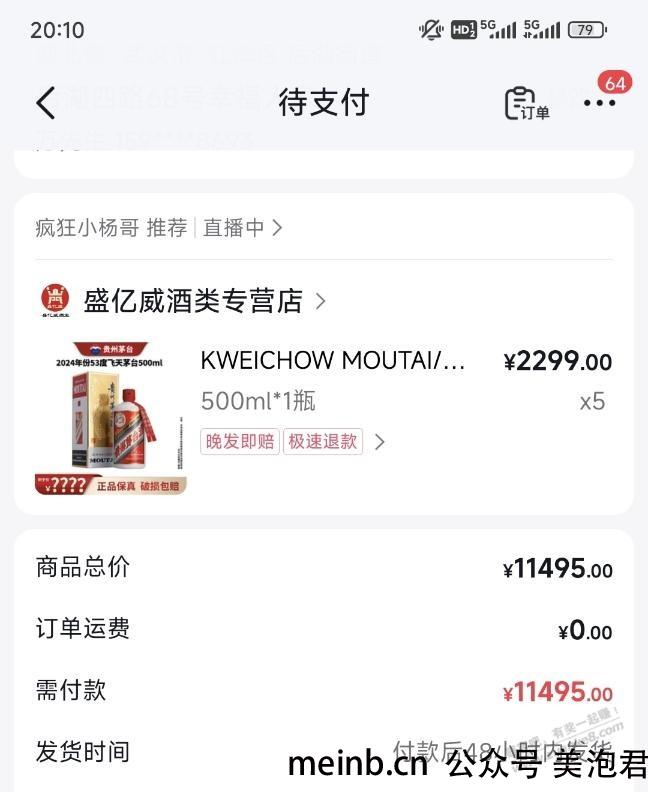Screen dimensions: 648x792
Task: Visit the 盛亿威酒类专营店 store
Action: click(194, 300)
